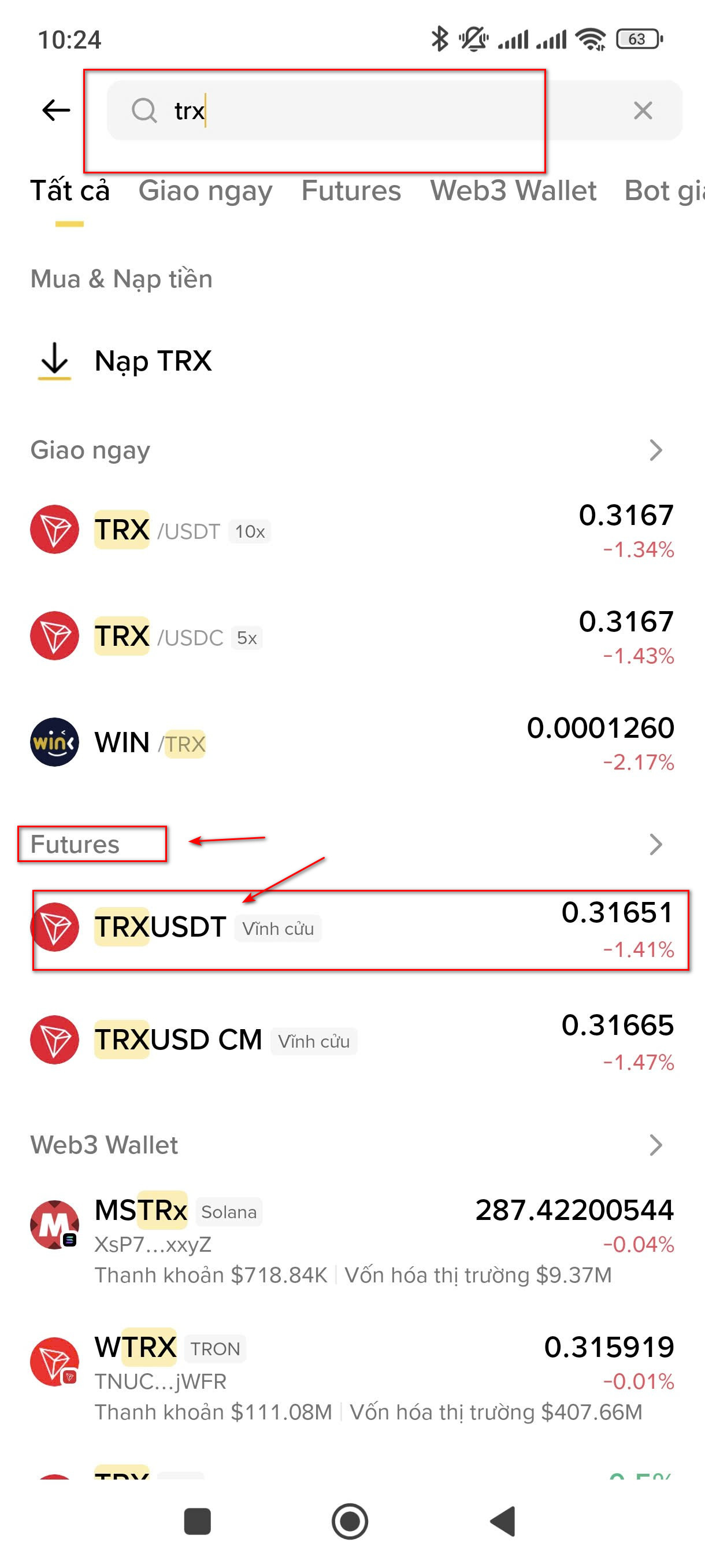Viewport: 705px width, 1568px height.
Task: Switch to the Web3 Wallet tab
Action: 513,191
